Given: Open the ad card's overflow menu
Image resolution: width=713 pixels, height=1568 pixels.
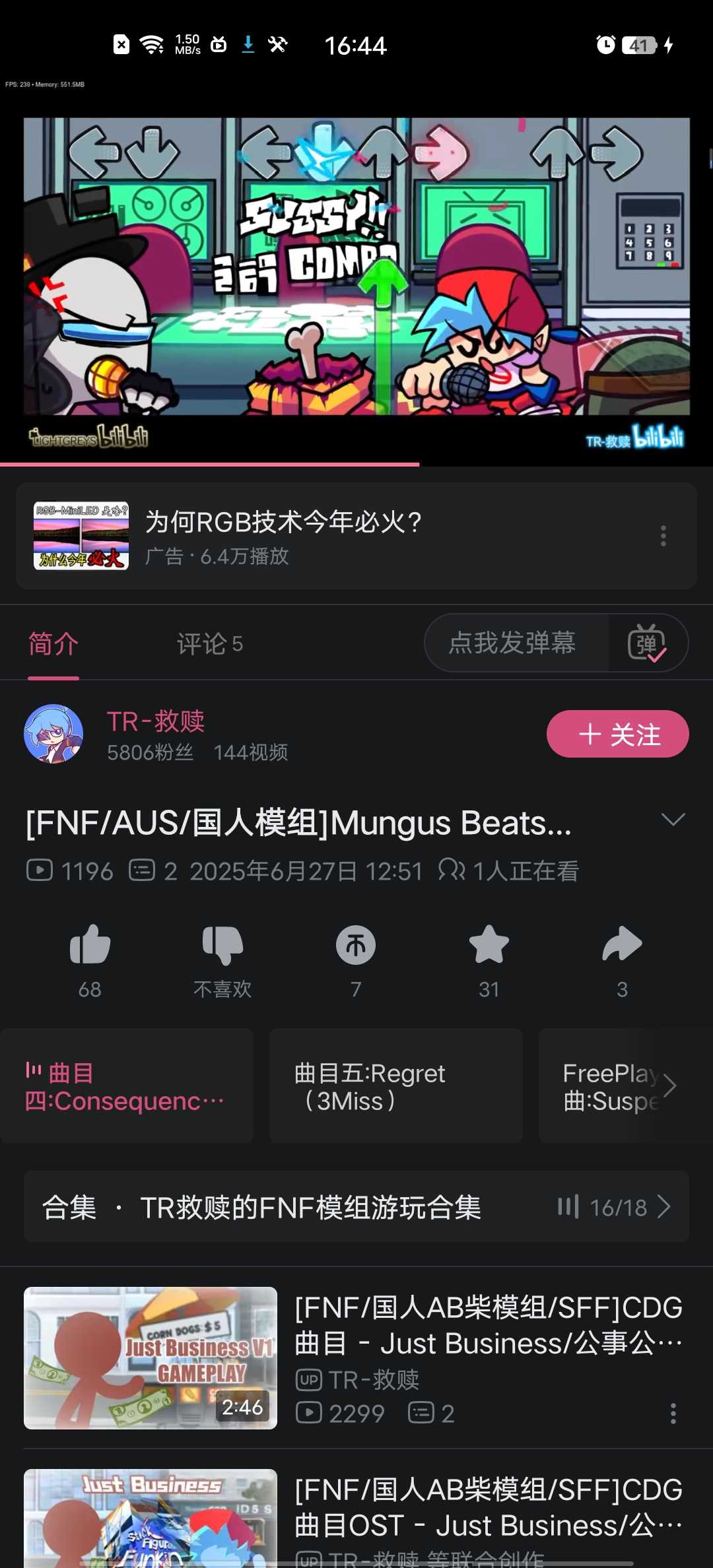Looking at the screenshot, I should (x=663, y=536).
